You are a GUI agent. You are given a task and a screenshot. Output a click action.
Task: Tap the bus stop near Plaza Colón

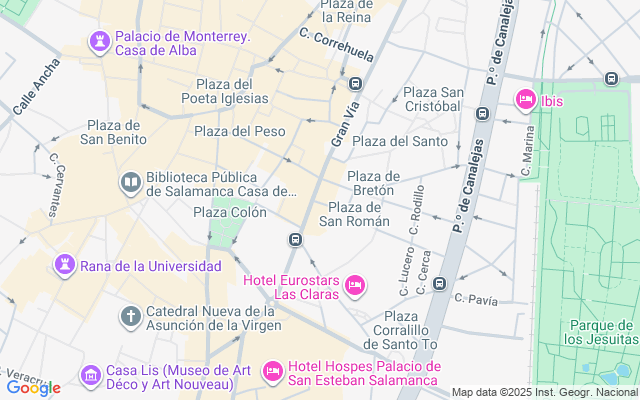click(295, 240)
